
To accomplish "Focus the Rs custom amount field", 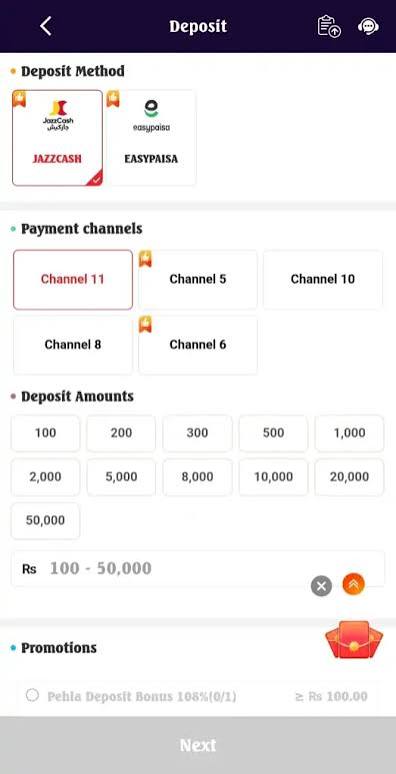I will click(198, 569).
